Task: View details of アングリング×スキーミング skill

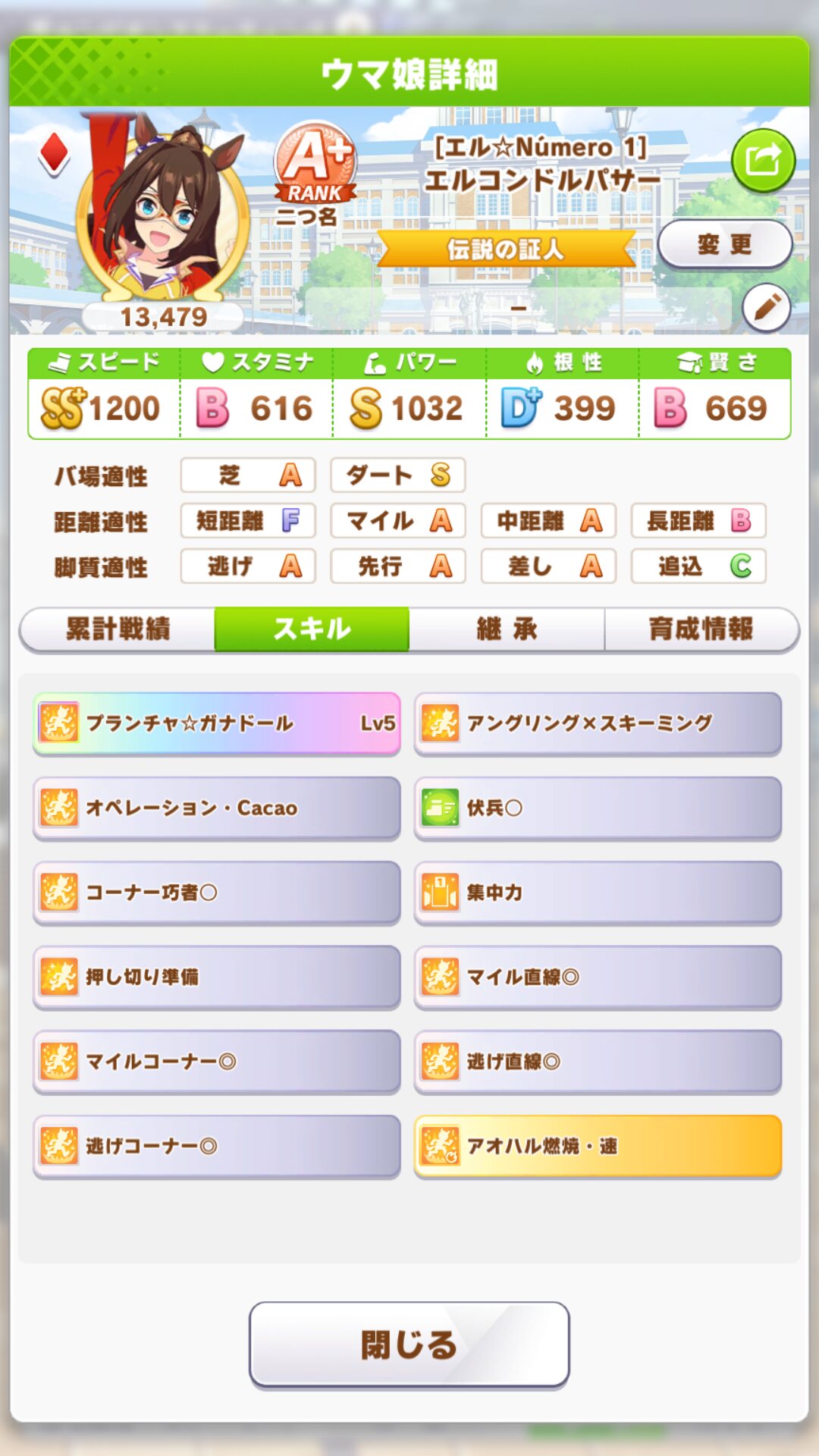Action: click(598, 723)
